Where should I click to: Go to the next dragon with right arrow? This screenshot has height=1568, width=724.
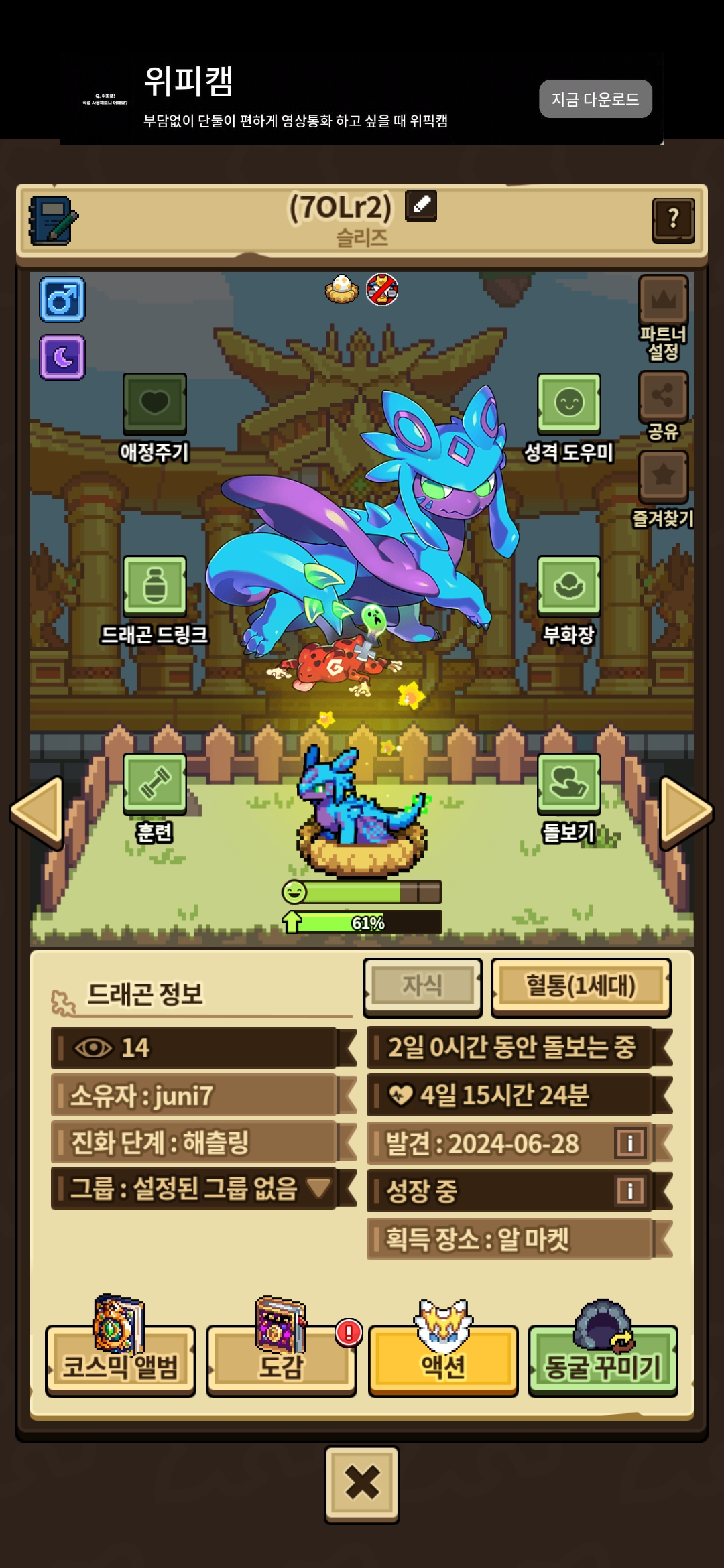tap(686, 813)
